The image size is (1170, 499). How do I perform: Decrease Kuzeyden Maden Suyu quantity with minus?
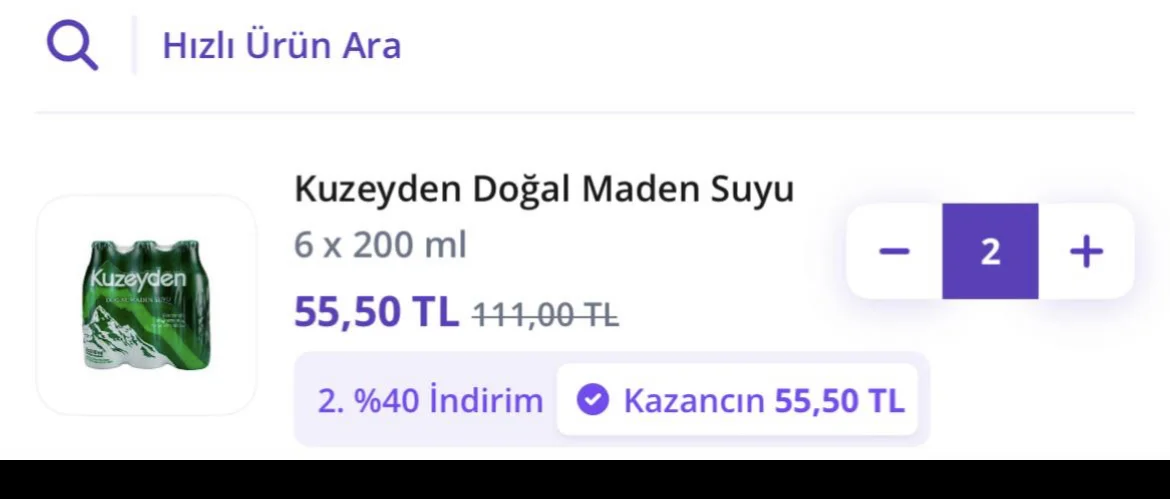point(894,251)
